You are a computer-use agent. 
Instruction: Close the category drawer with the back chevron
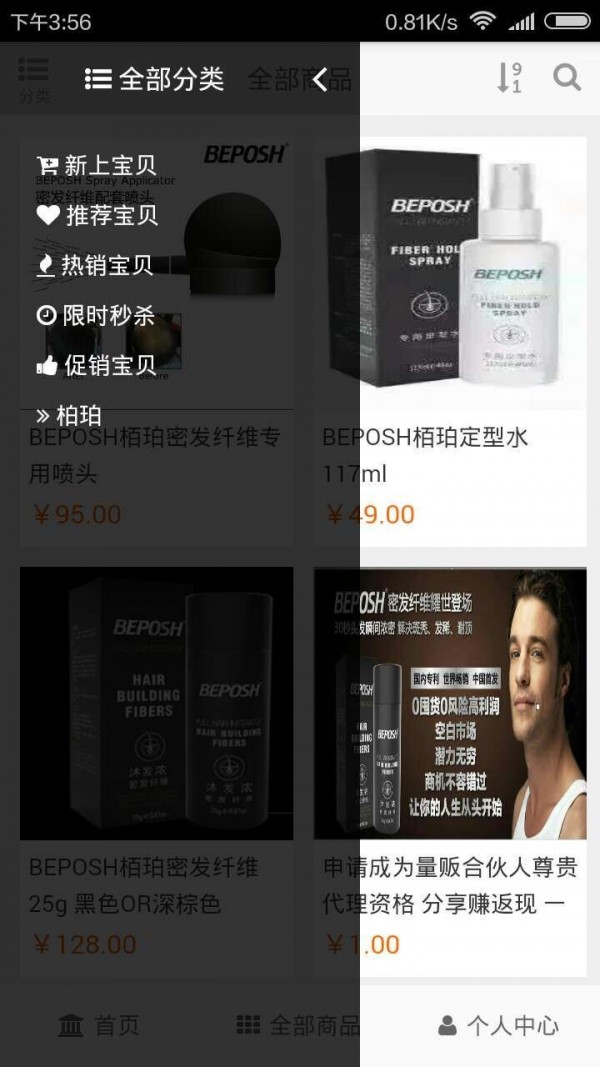coord(320,80)
